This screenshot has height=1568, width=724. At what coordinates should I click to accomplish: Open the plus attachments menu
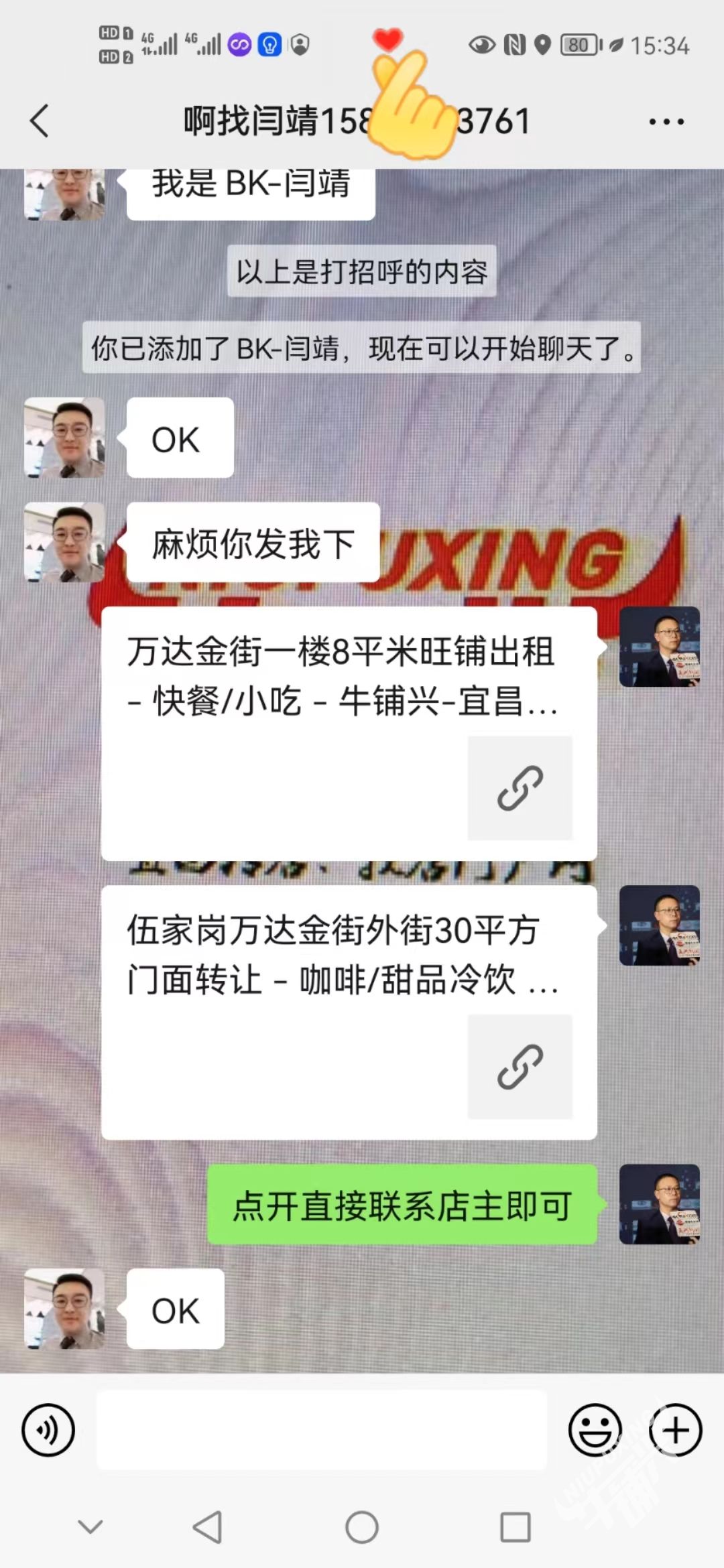coord(675,1429)
